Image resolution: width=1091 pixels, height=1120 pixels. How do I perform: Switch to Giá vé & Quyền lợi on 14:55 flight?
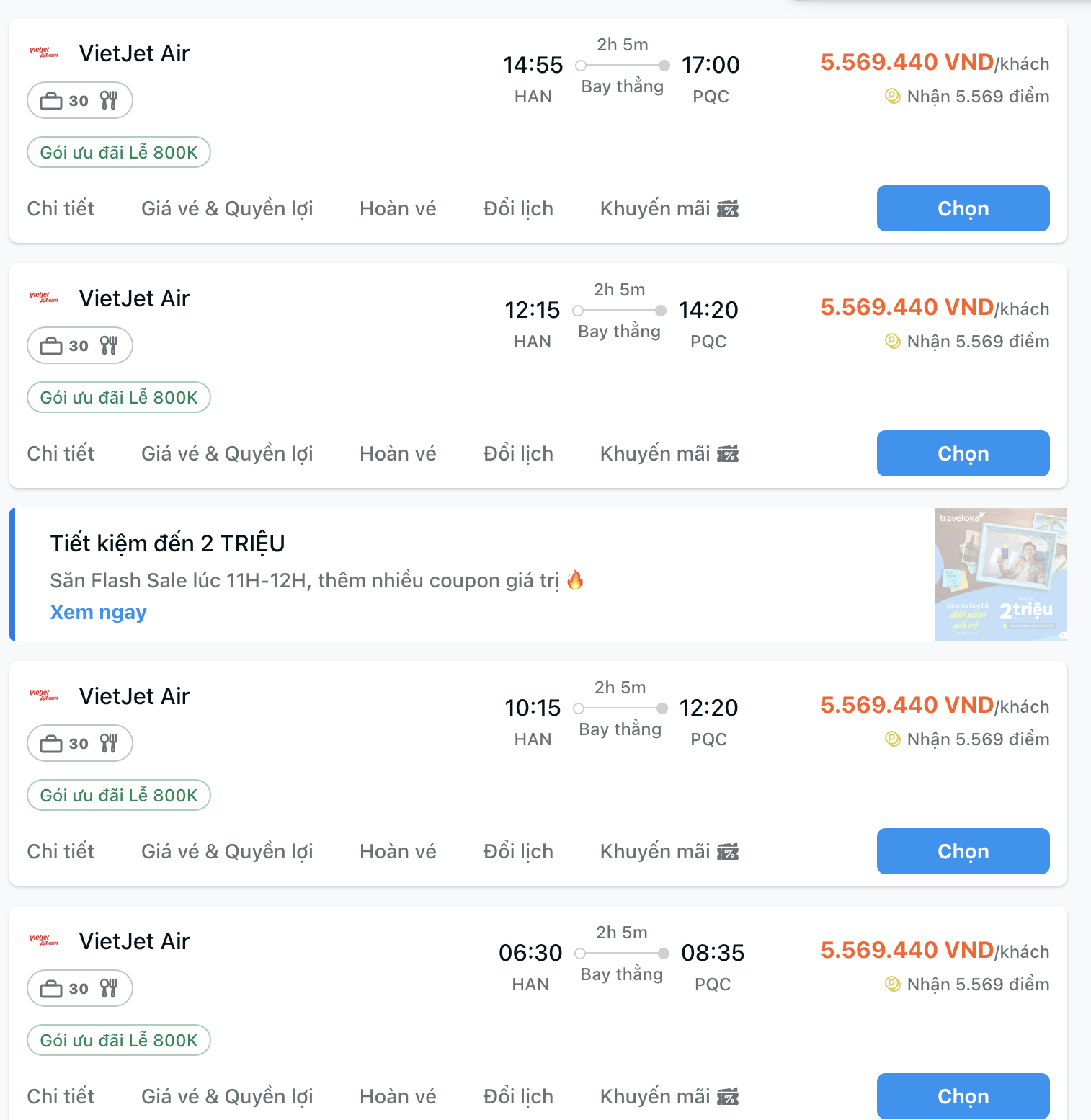[x=226, y=208]
